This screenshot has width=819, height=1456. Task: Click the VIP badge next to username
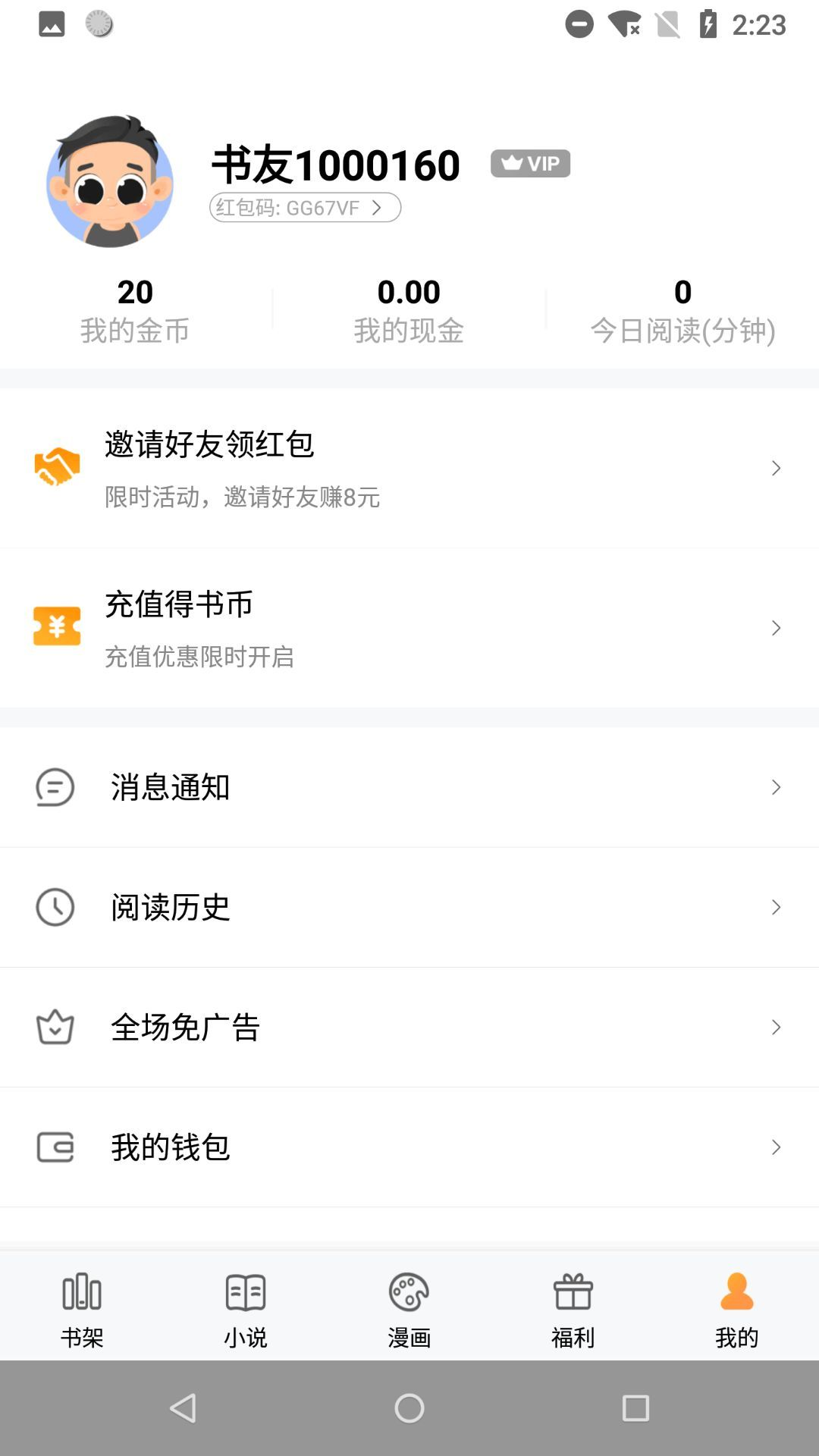click(529, 163)
